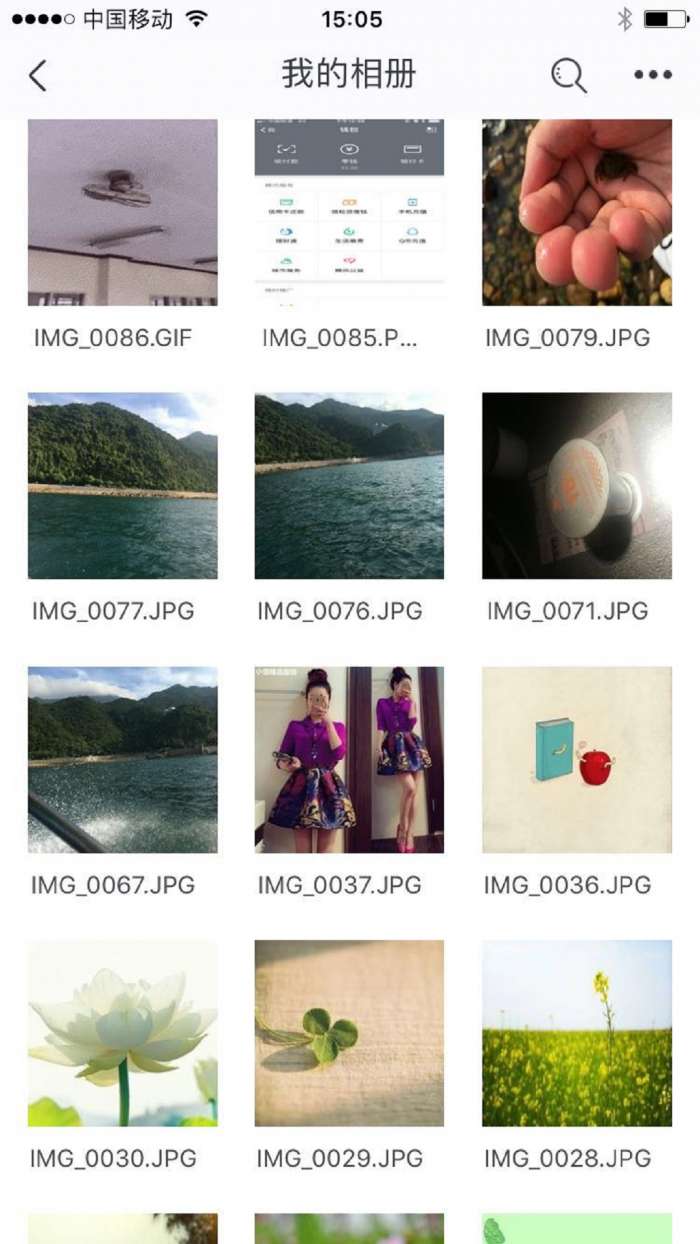Open IMG_0086.GIF ceiling fan photo
700x1244 pixels.
point(122,212)
